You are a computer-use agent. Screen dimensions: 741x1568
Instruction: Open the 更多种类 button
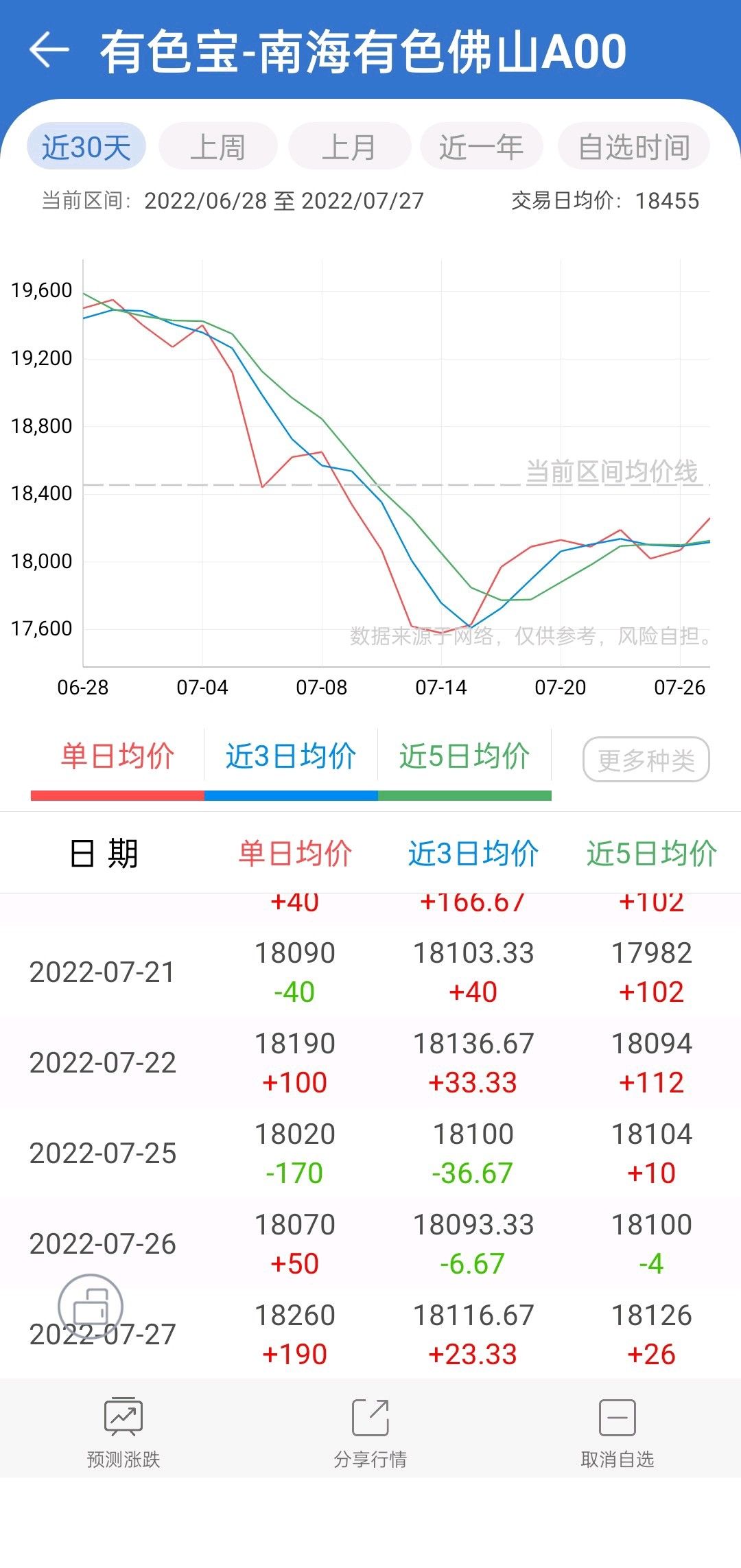(x=646, y=760)
